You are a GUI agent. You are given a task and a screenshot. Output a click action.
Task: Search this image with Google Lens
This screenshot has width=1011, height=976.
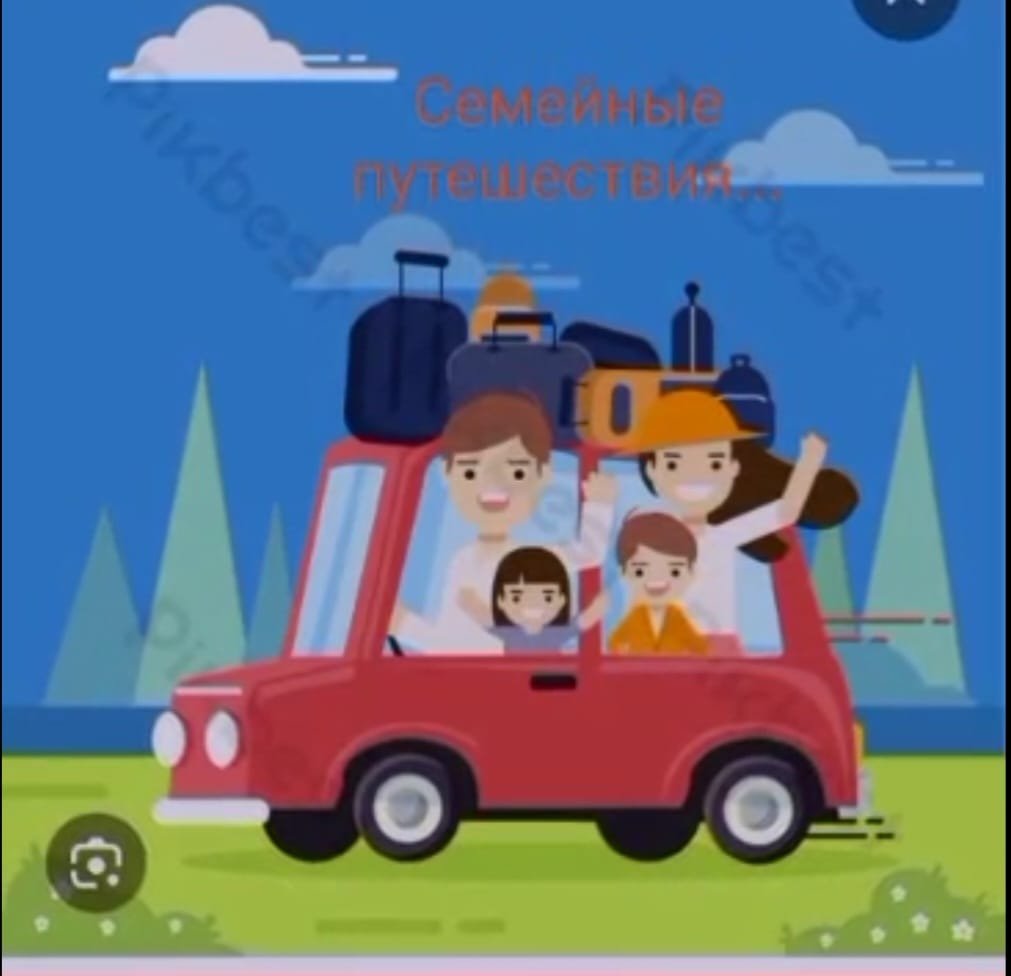point(96,862)
